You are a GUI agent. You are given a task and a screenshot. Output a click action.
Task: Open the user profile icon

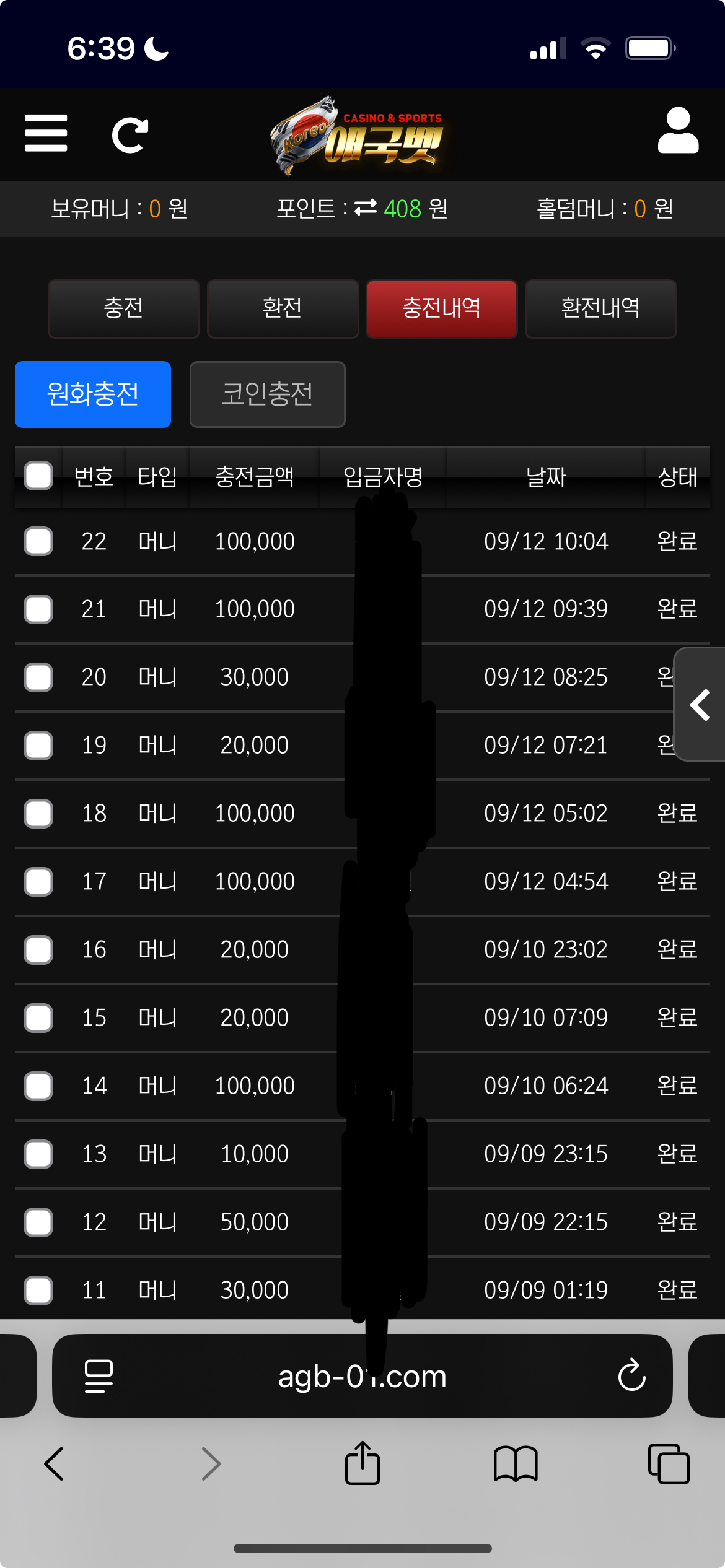click(x=678, y=131)
